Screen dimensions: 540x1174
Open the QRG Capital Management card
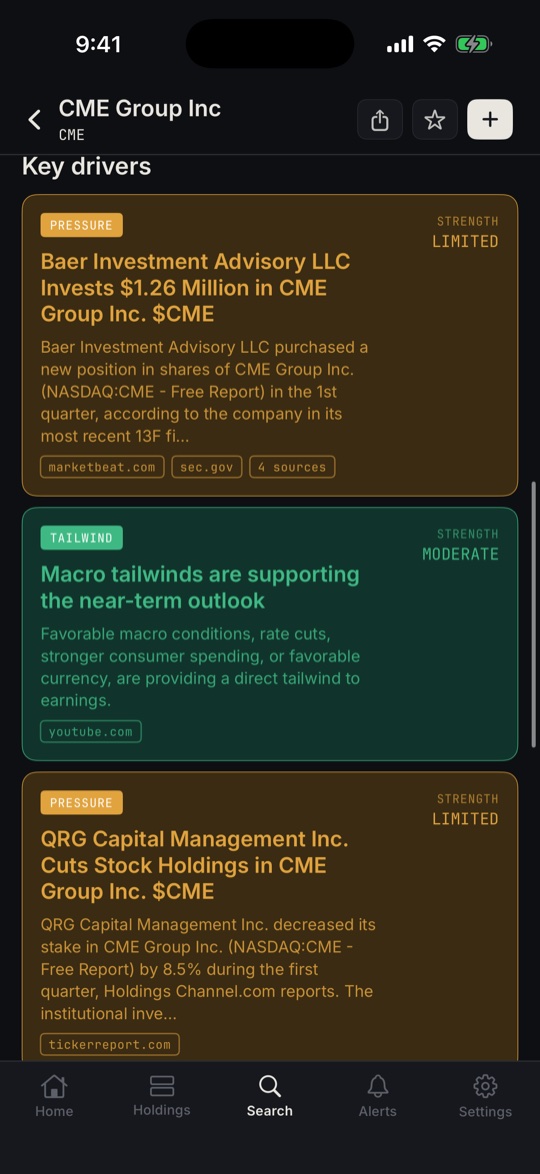click(270, 917)
